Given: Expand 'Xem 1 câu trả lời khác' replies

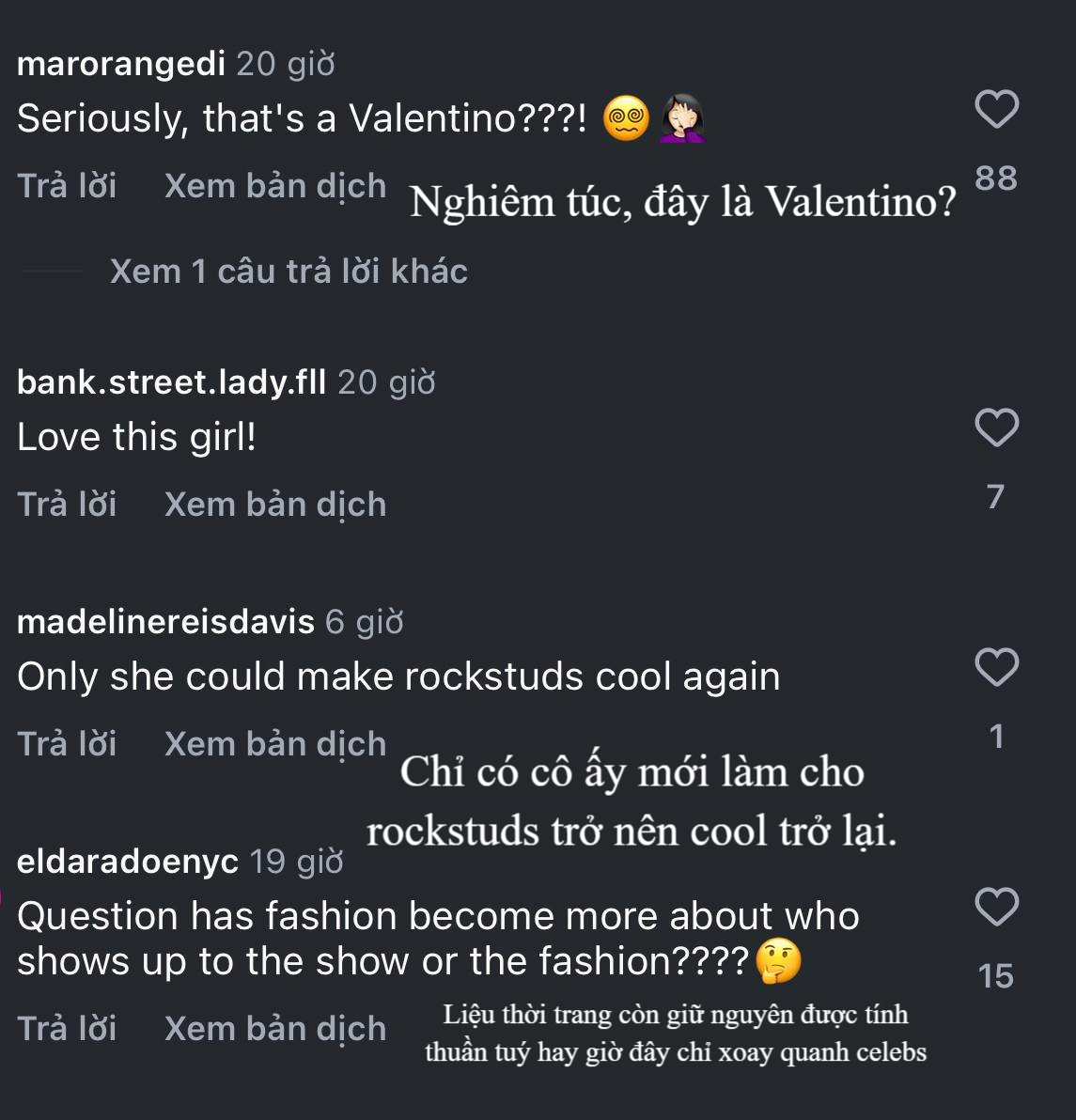Looking at the screenshot, I should [288, 272].
